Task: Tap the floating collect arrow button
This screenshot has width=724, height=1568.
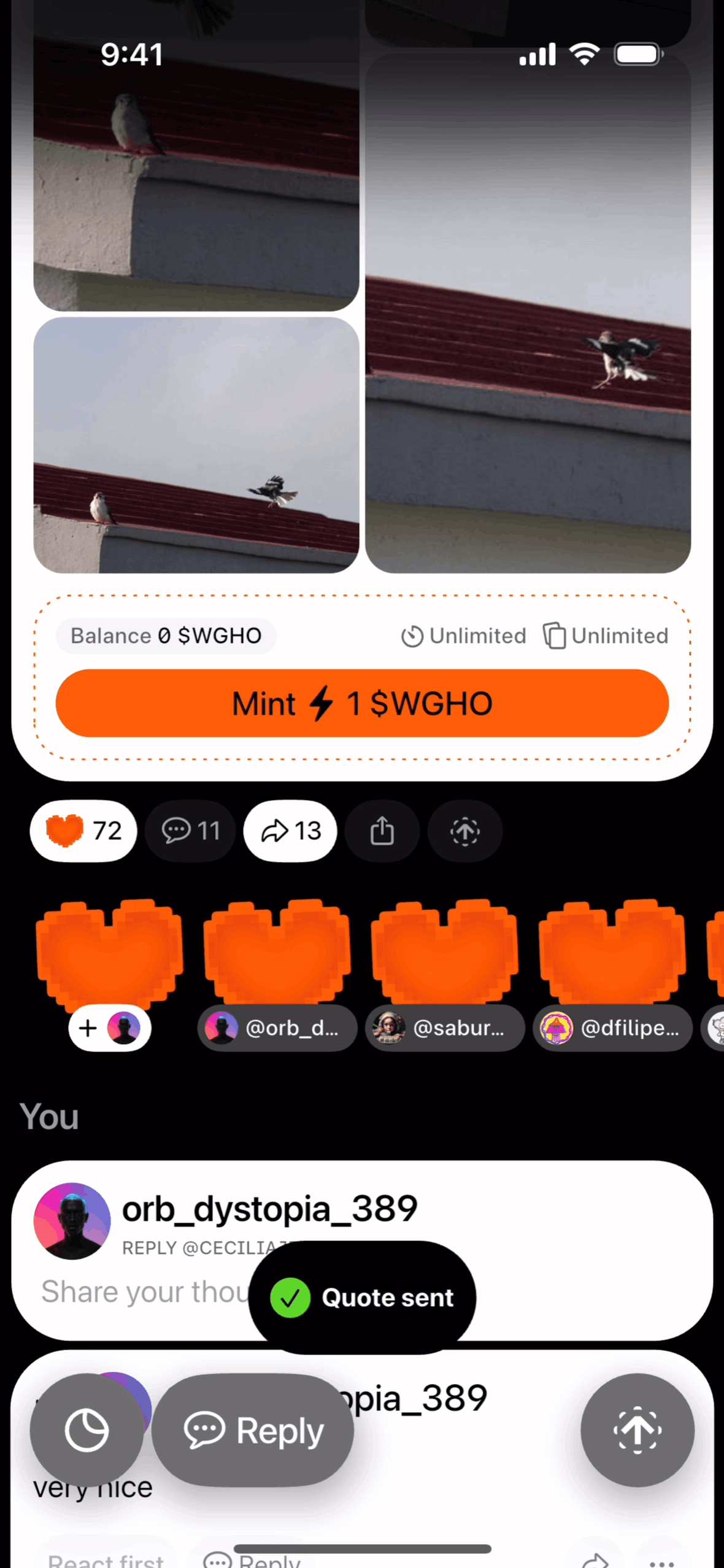Action: 637,1431
